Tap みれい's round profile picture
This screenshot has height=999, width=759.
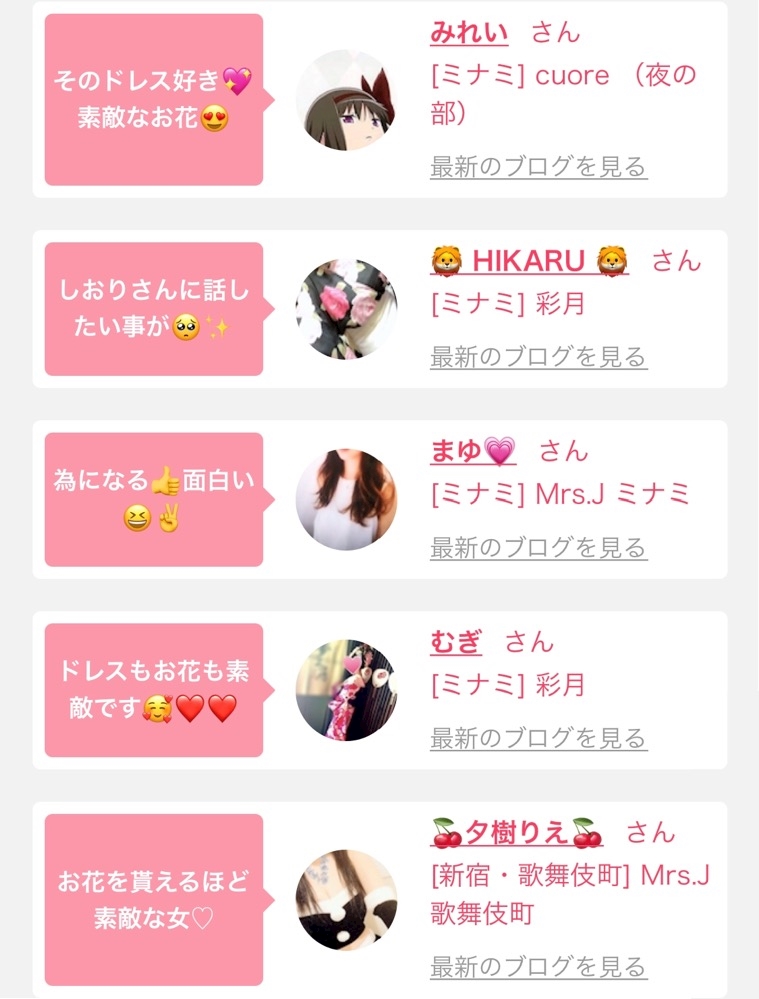[346, 100]
